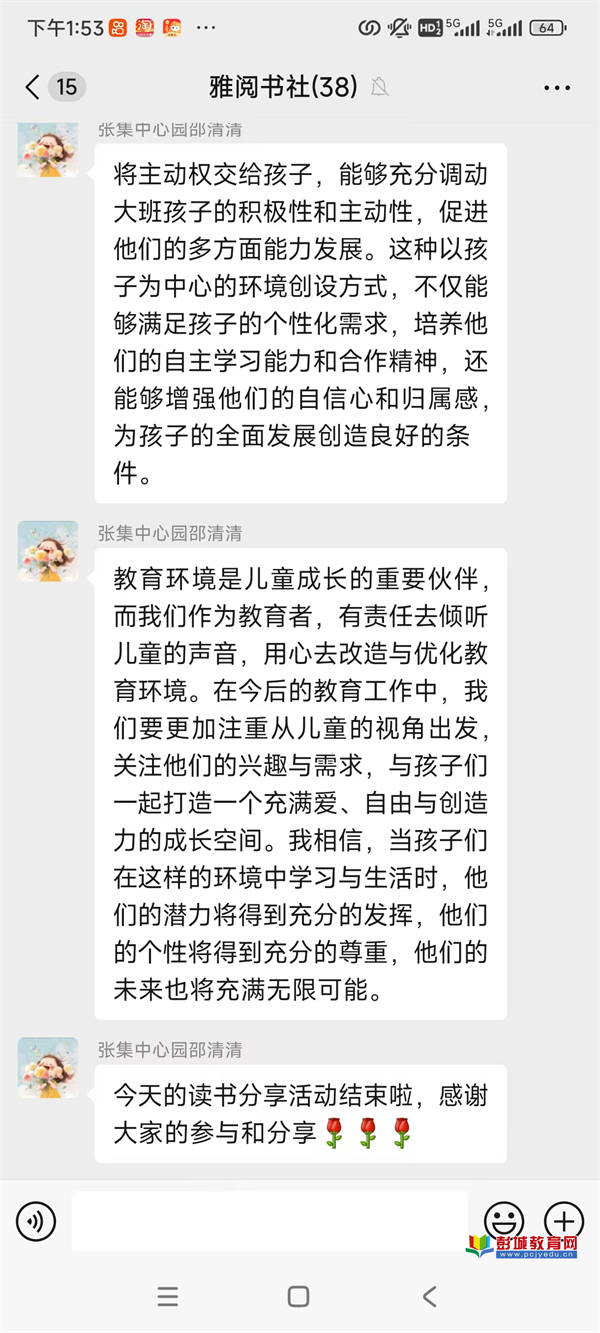Tap the system back button
600x1333 pixels.
pyautogui.click(x=429, y=1297)
